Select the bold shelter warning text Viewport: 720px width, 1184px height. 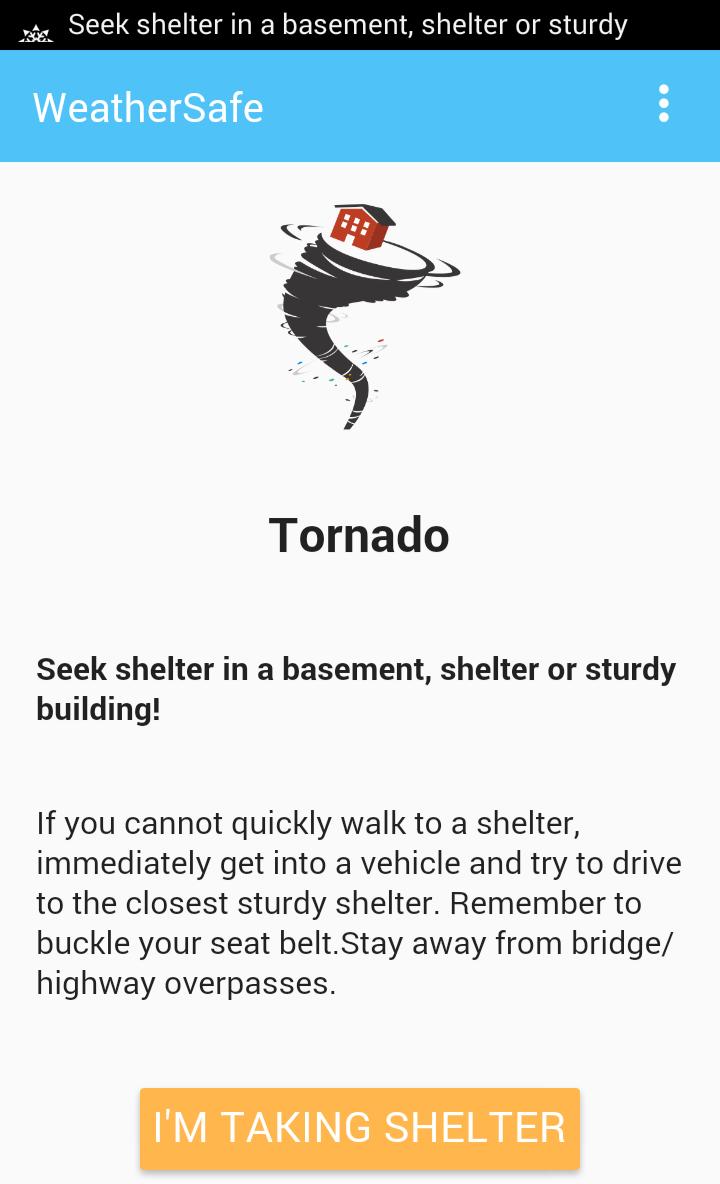click(355, 689)
